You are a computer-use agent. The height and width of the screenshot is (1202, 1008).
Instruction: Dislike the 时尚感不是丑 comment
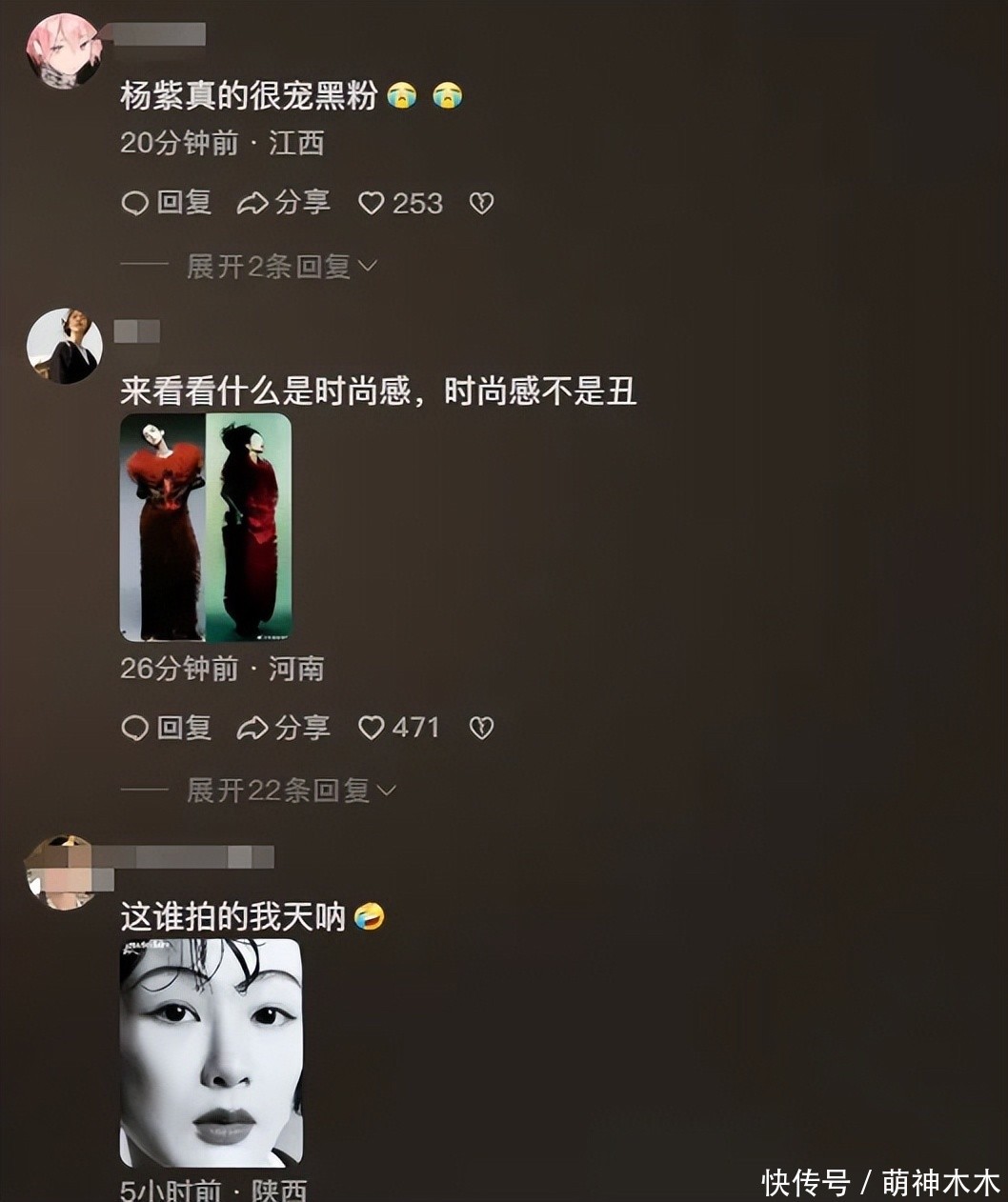[x=481, y=729]
